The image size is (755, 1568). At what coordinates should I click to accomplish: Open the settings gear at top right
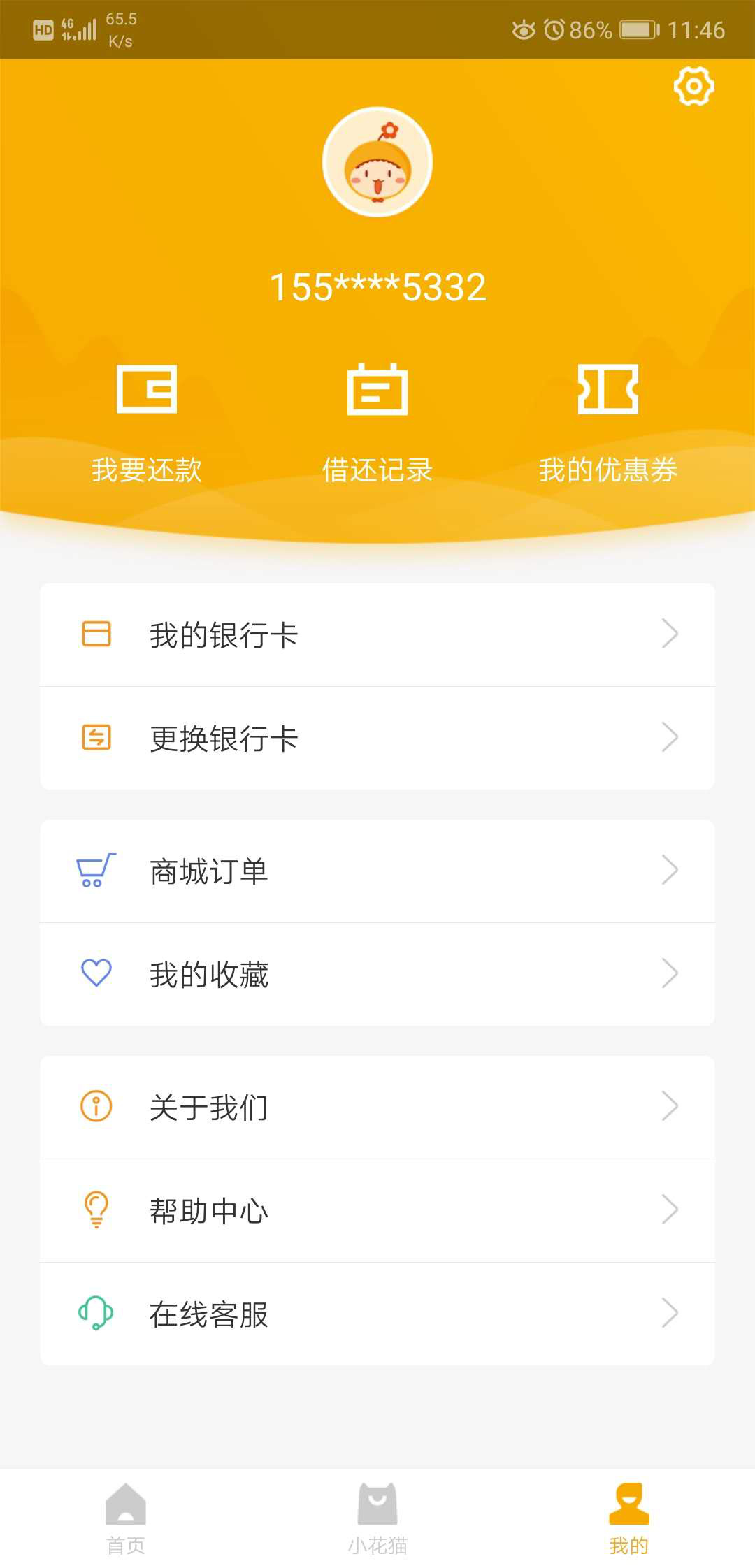click(x=693, y=86)
